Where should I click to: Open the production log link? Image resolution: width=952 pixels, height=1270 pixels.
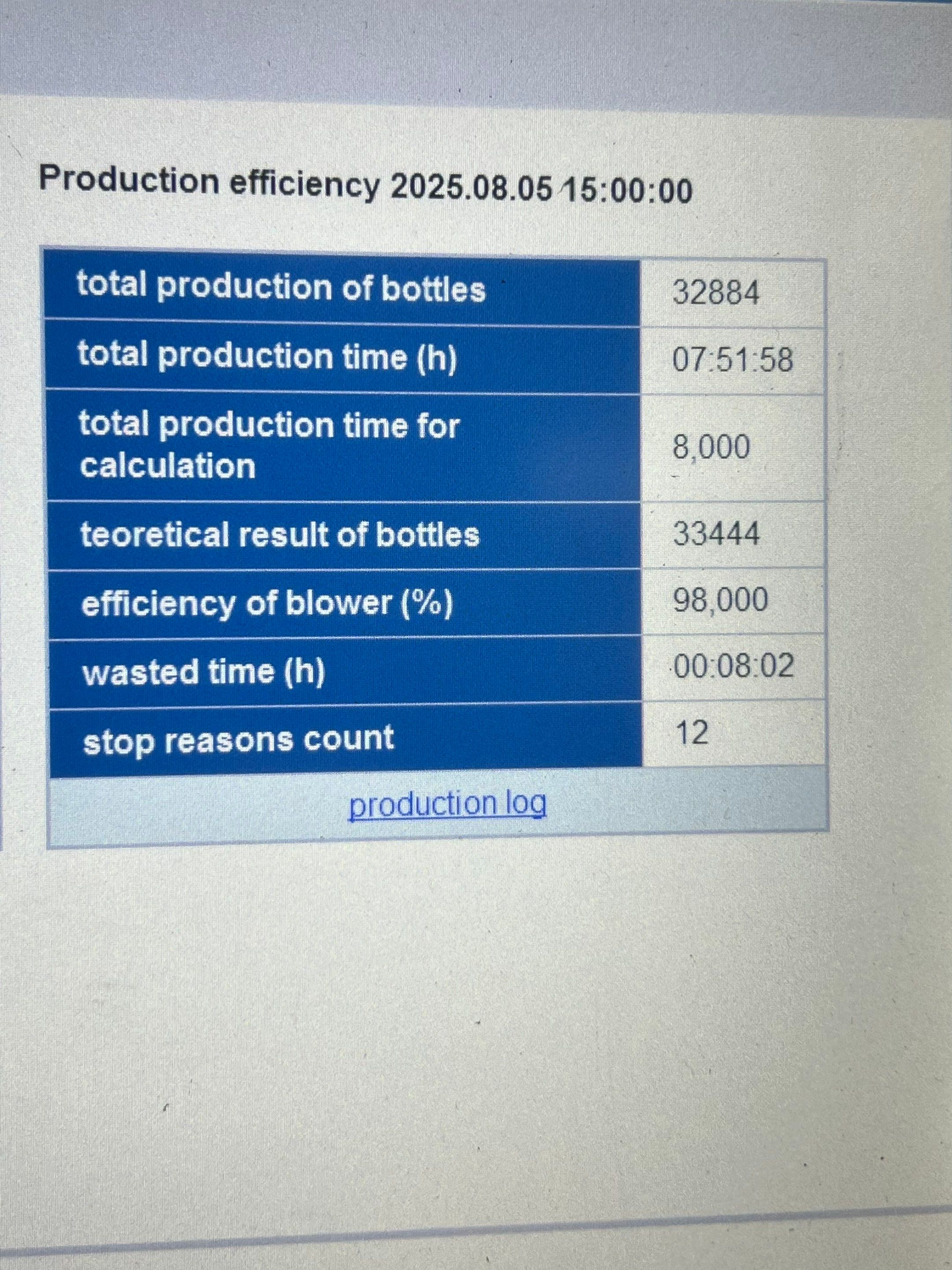pos(448,804)
